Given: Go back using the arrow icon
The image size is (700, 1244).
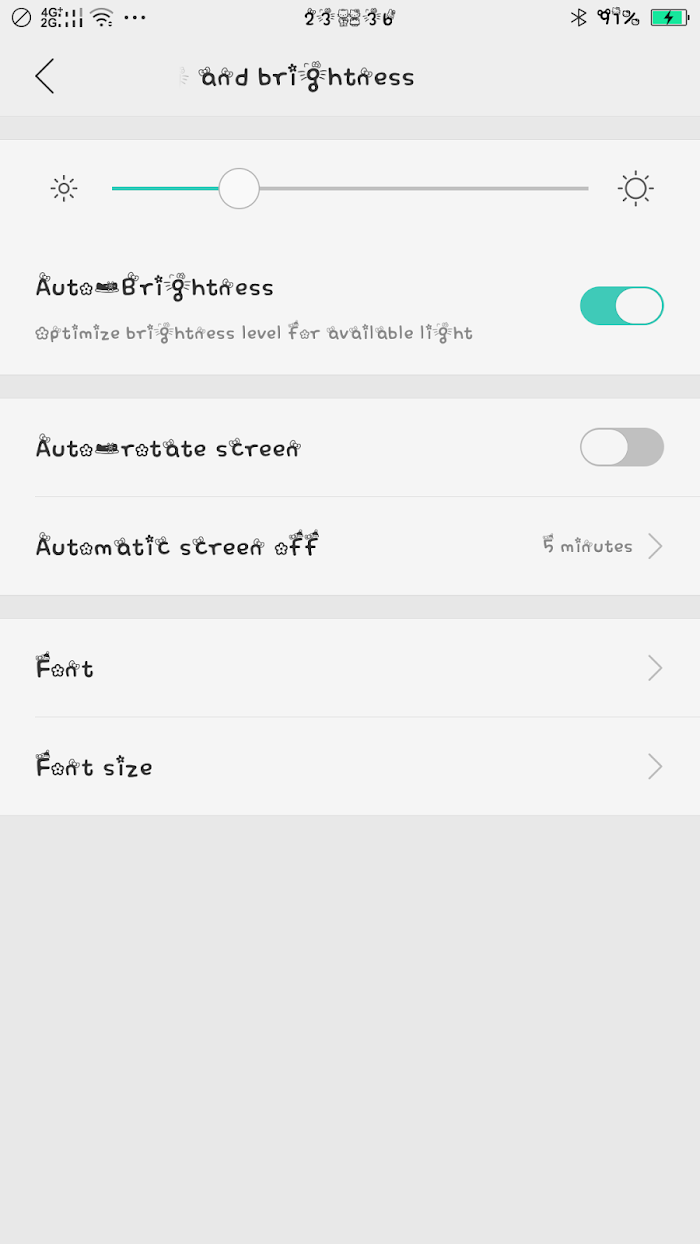Looking at the screenshot, I should [x=44, y=76].
